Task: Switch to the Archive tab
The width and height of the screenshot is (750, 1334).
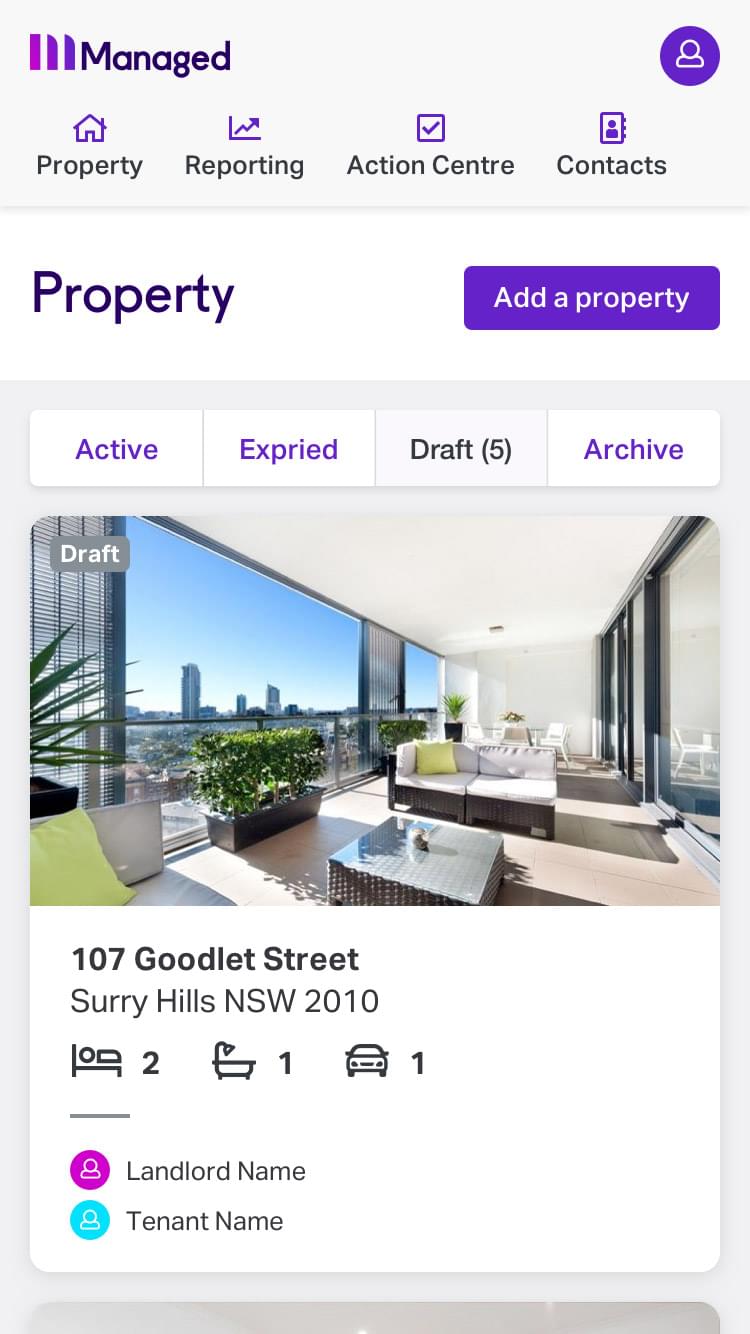Action: click(634, 449)
